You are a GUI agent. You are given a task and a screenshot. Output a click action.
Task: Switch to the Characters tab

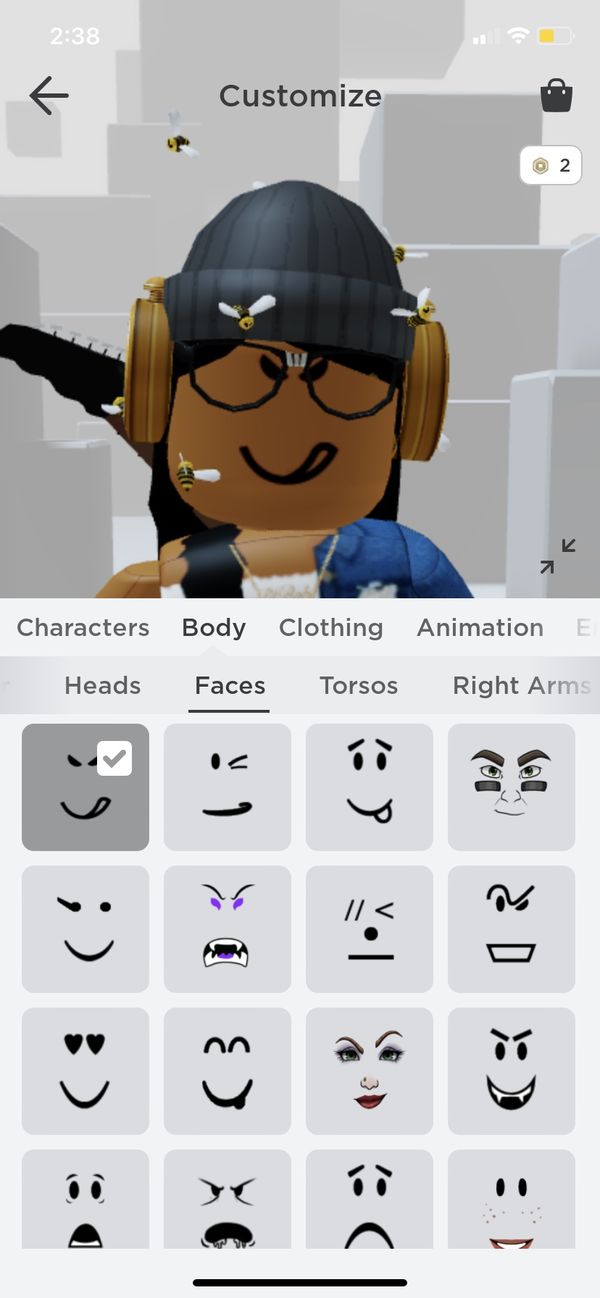(83, 628)
